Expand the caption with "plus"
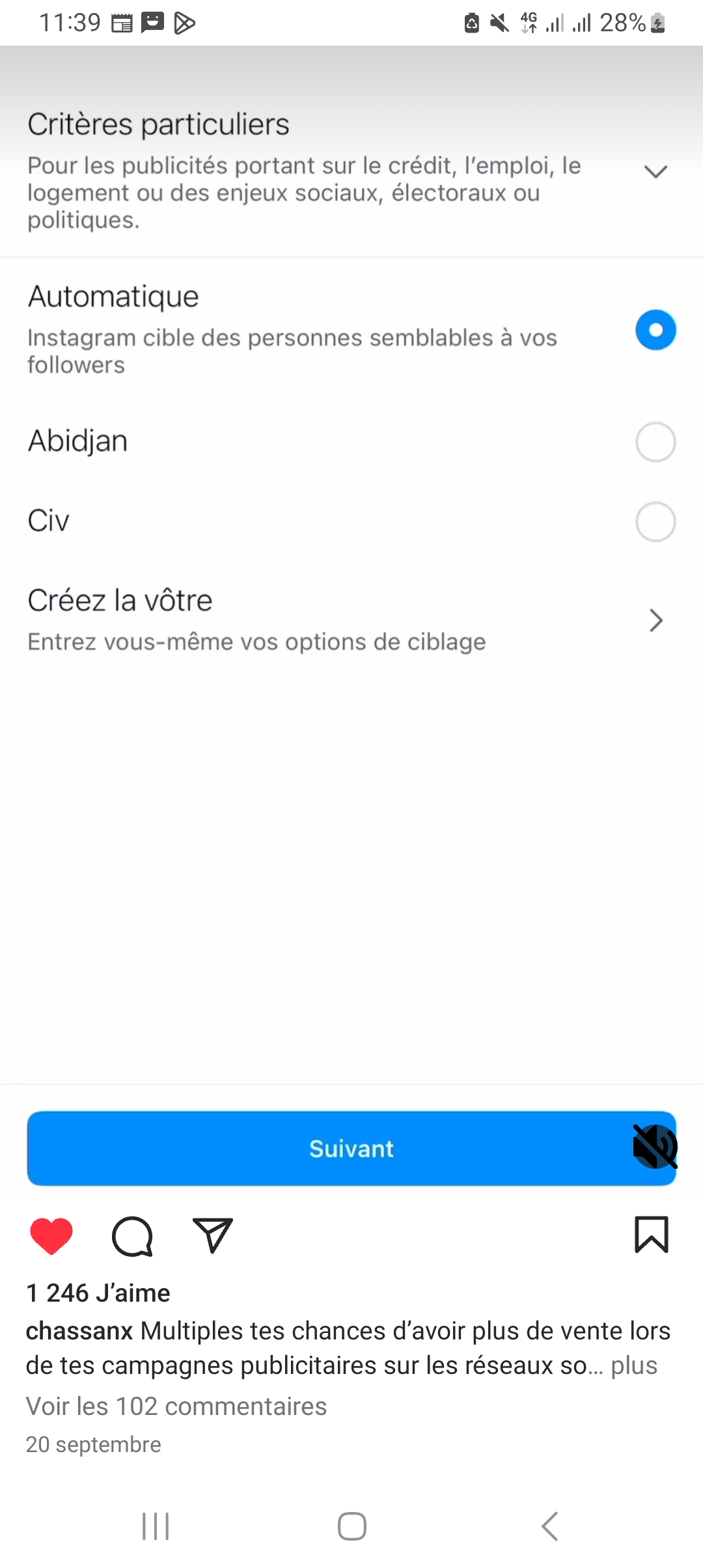703x1568 pixels. pyautogui.click(x=634, y=1365)
